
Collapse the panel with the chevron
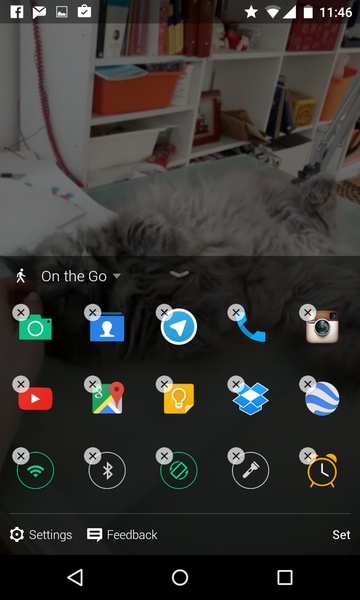[x=179, y=274]
